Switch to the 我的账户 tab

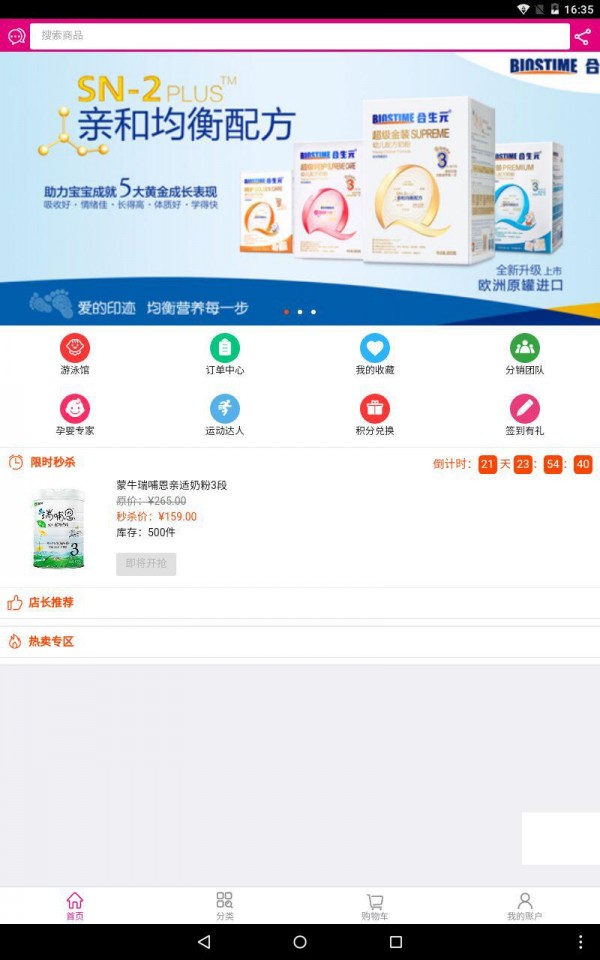pos(525,906)
